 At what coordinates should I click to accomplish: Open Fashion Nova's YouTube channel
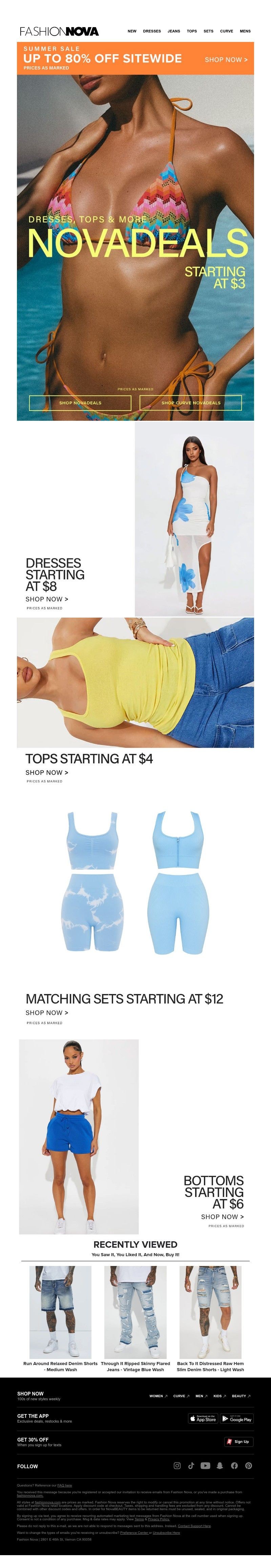click(x=205, y=1466)
